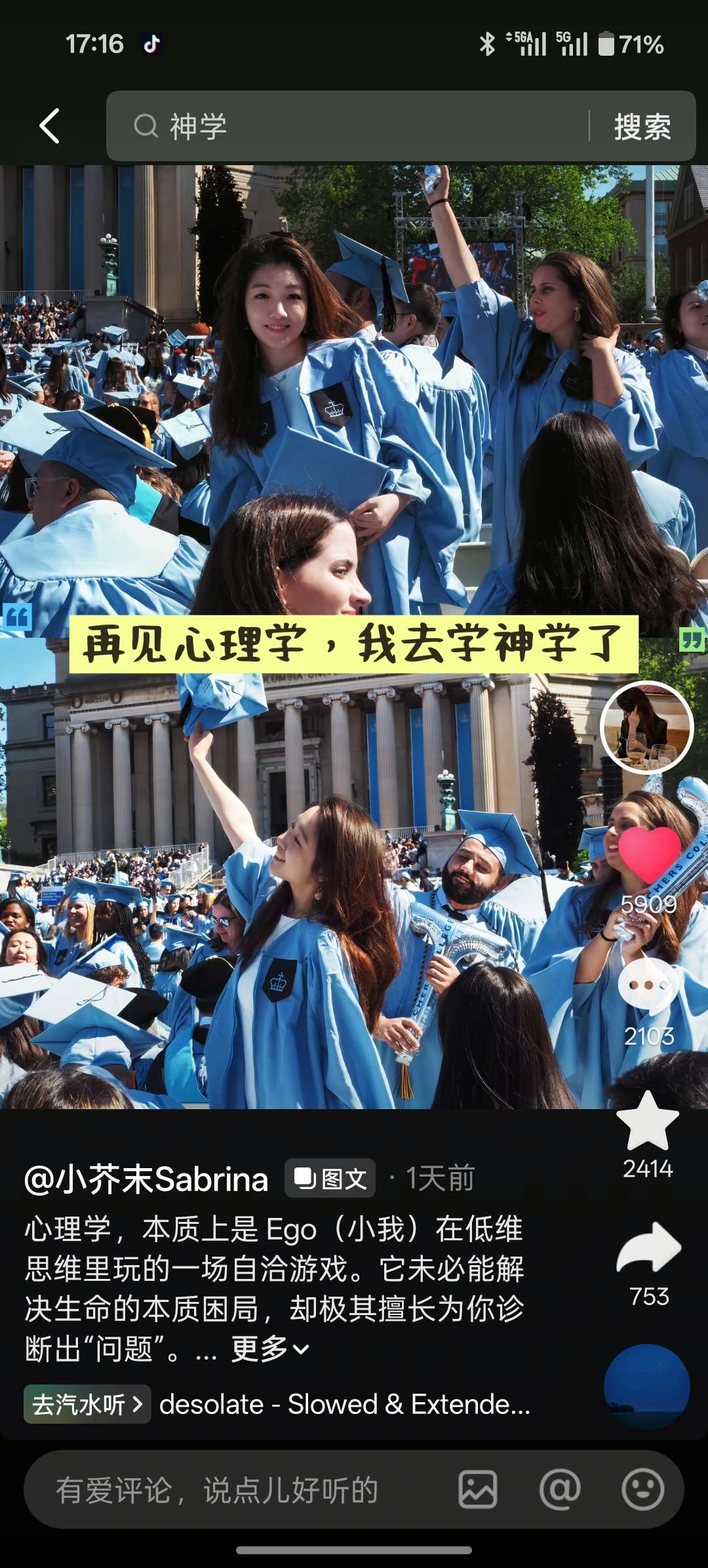Tap the 图文 tag next to the username

tap(330, 1179)
